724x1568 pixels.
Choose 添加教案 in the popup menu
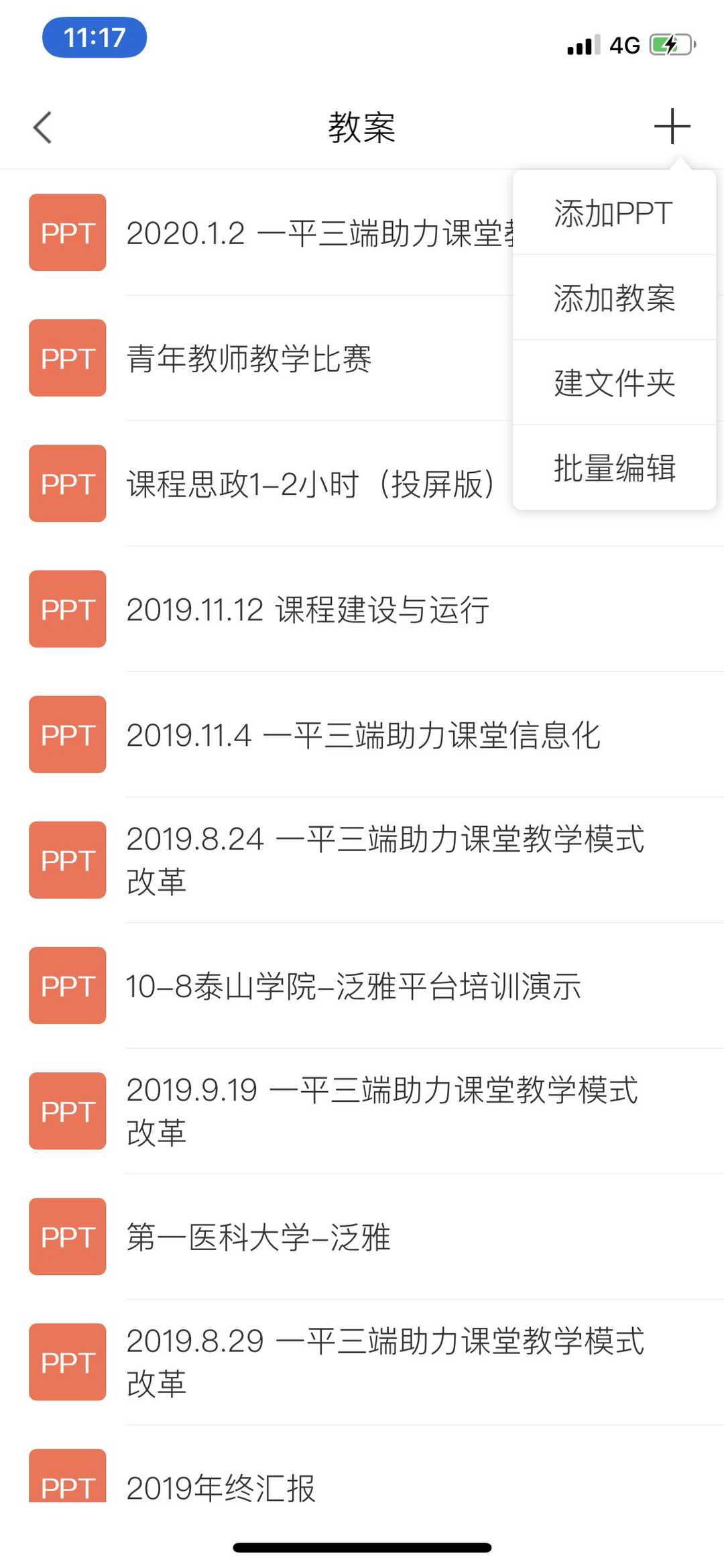[613, 298]
